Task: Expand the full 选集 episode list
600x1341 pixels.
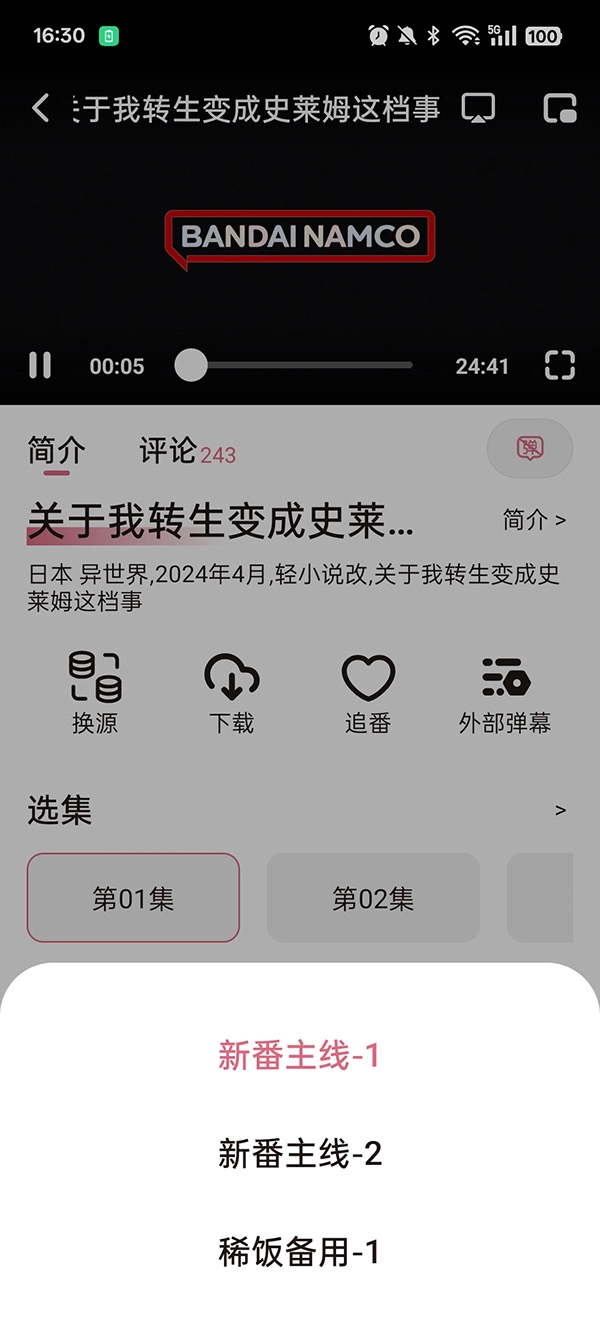Action: pyautogui.click(x=560, y=811)
